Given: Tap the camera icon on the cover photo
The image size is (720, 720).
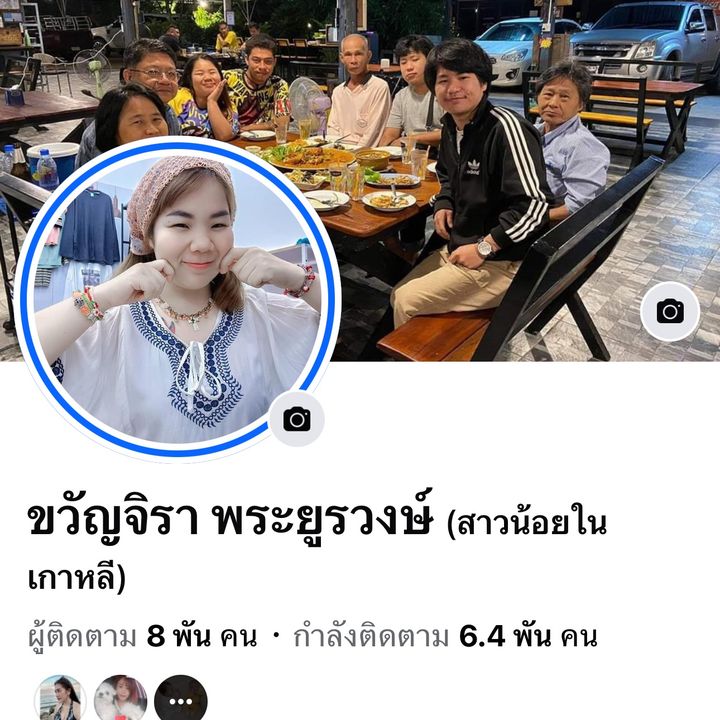Looking at the screenshot, I should click(670, 312).
